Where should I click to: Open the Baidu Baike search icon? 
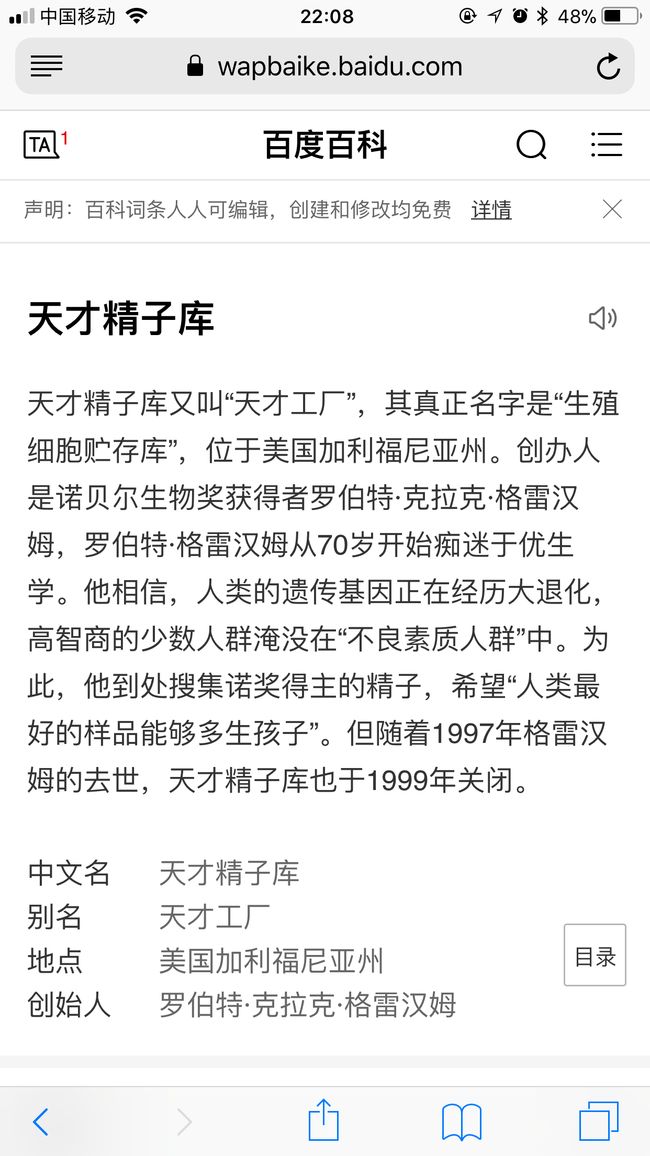point(531,144)
